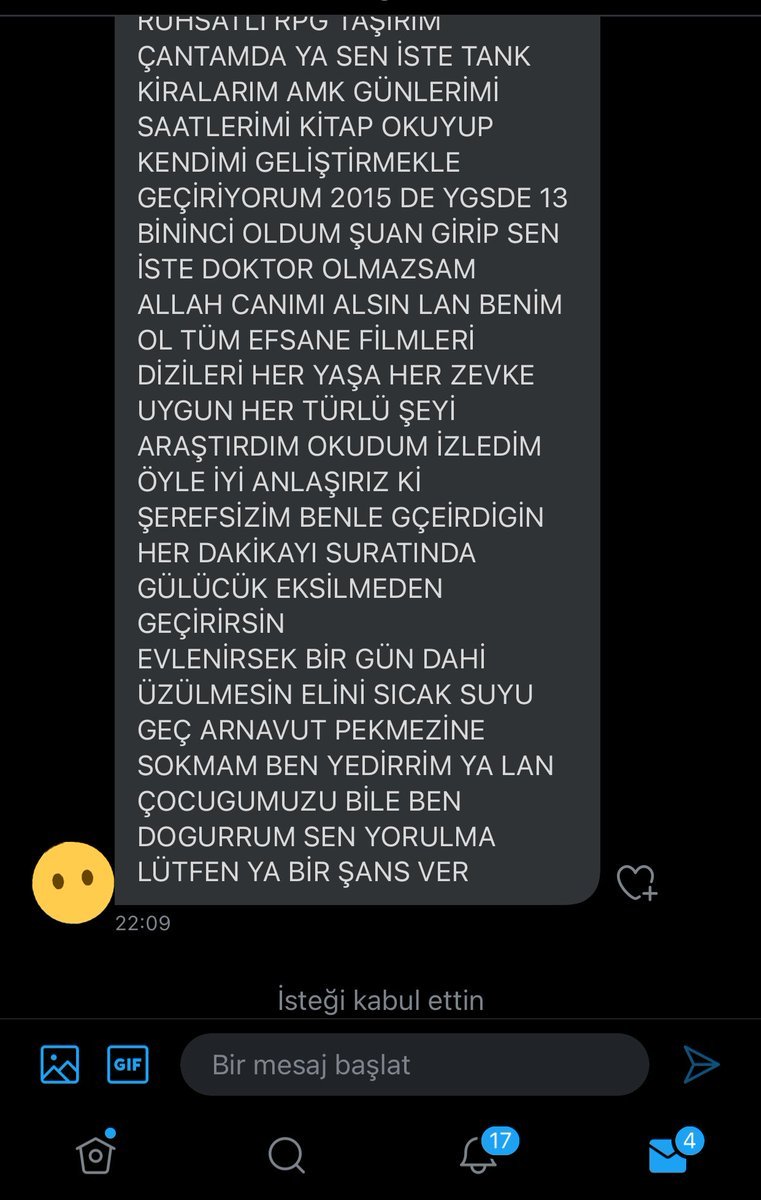761x1200 pixels.
Task: Open the Notifications tab
Action: coord(478,1155)
